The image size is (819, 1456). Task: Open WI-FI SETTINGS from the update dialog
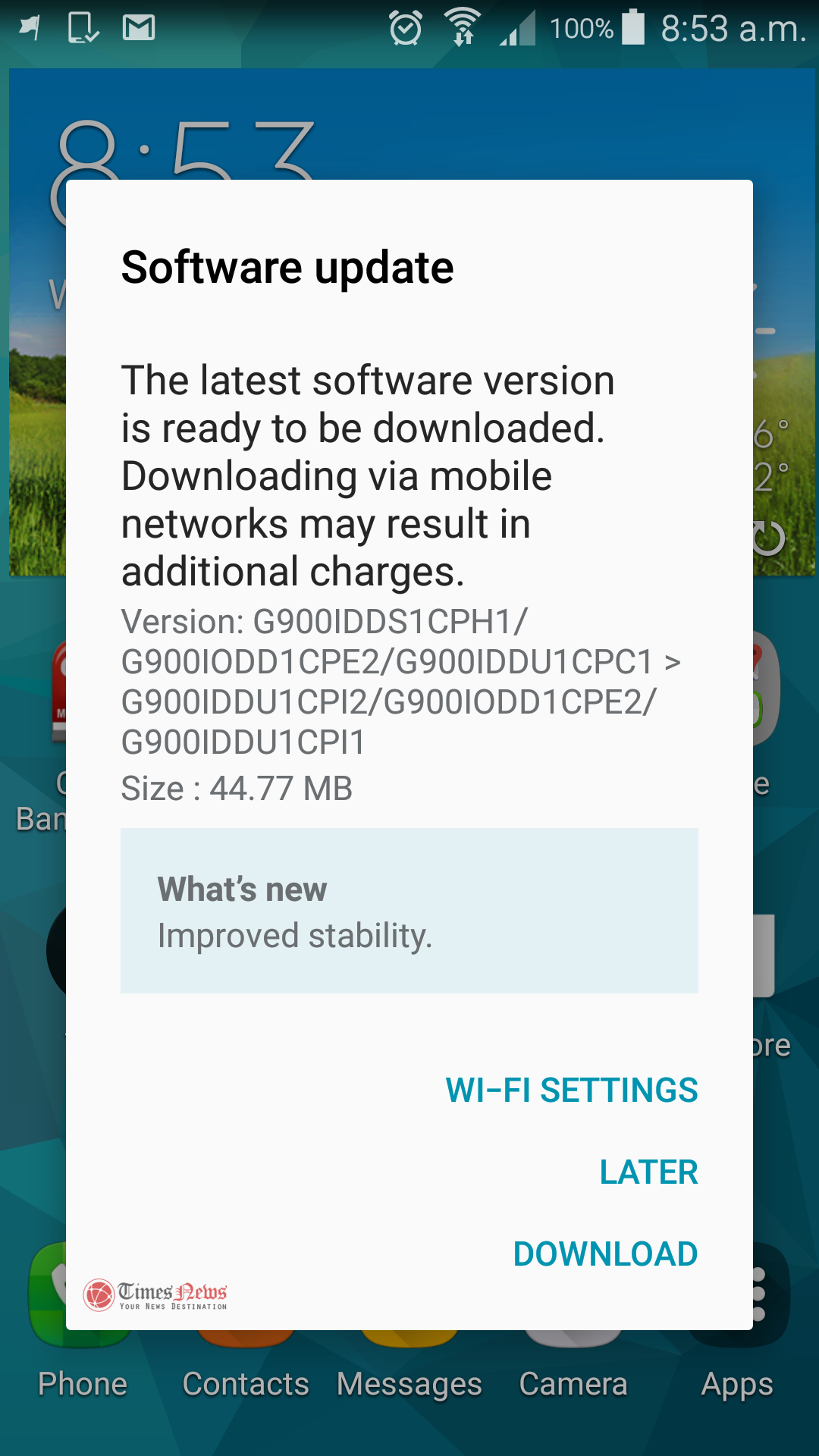[571, 1090]
